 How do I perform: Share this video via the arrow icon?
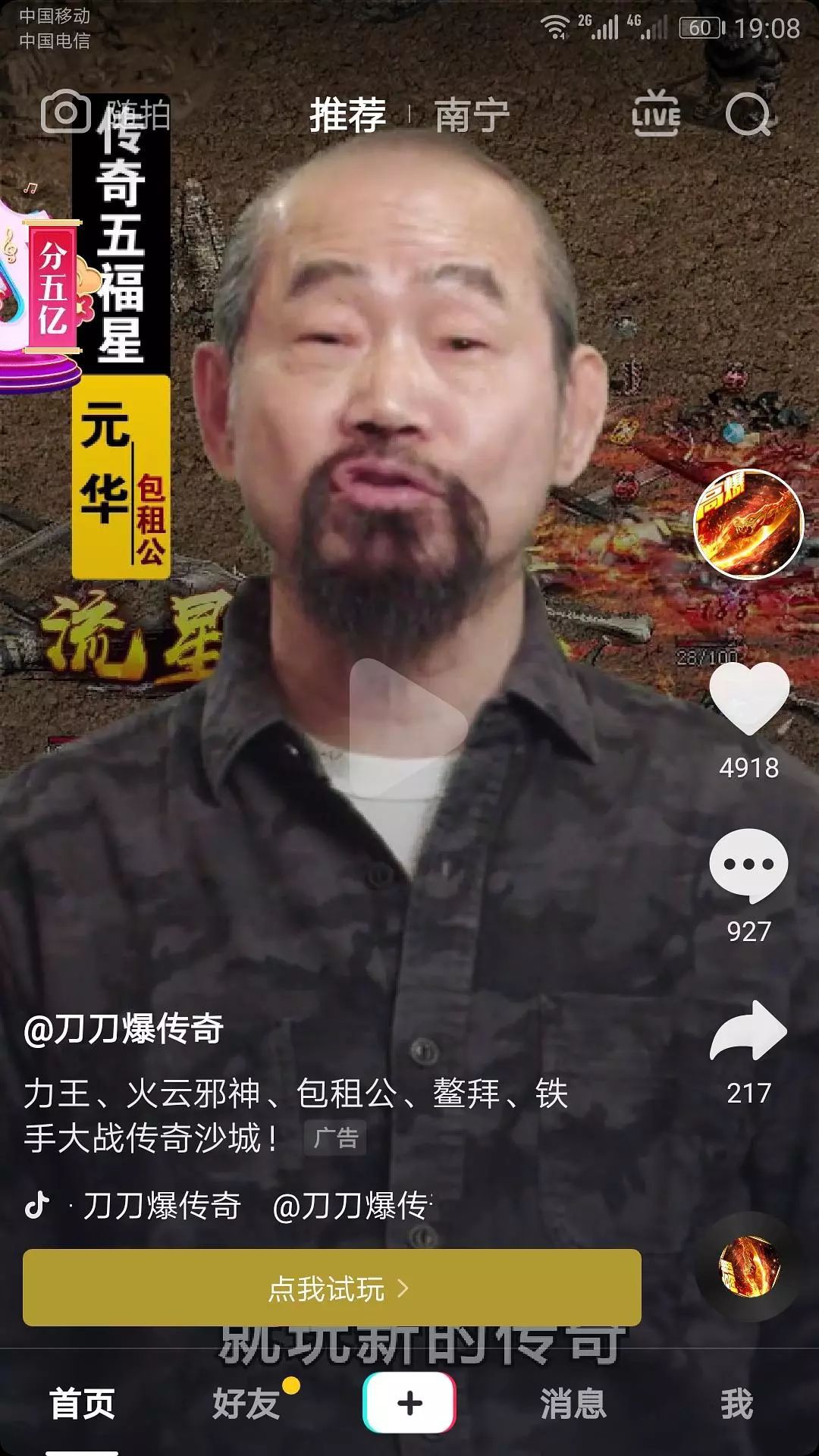coord(748,1031)
